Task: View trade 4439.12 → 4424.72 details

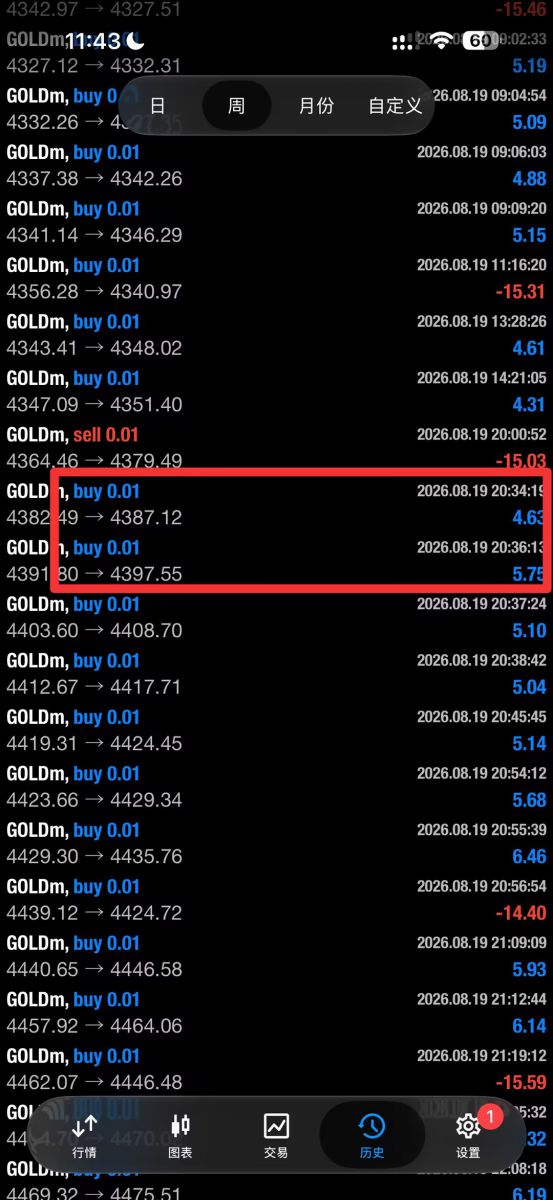Action: click(x=276, y=900)
